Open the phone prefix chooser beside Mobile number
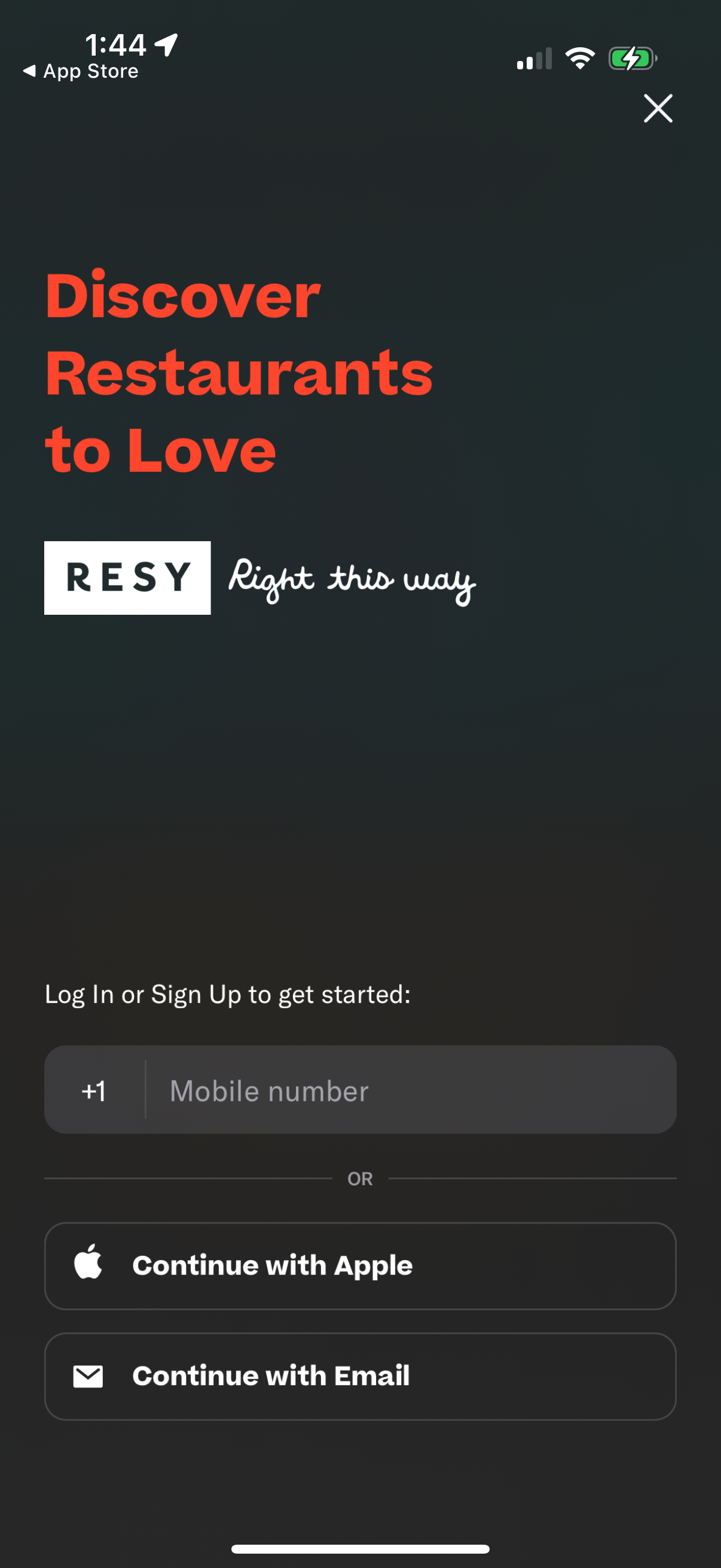This screenshot has height=1568, width=721. coord(94,1090)
